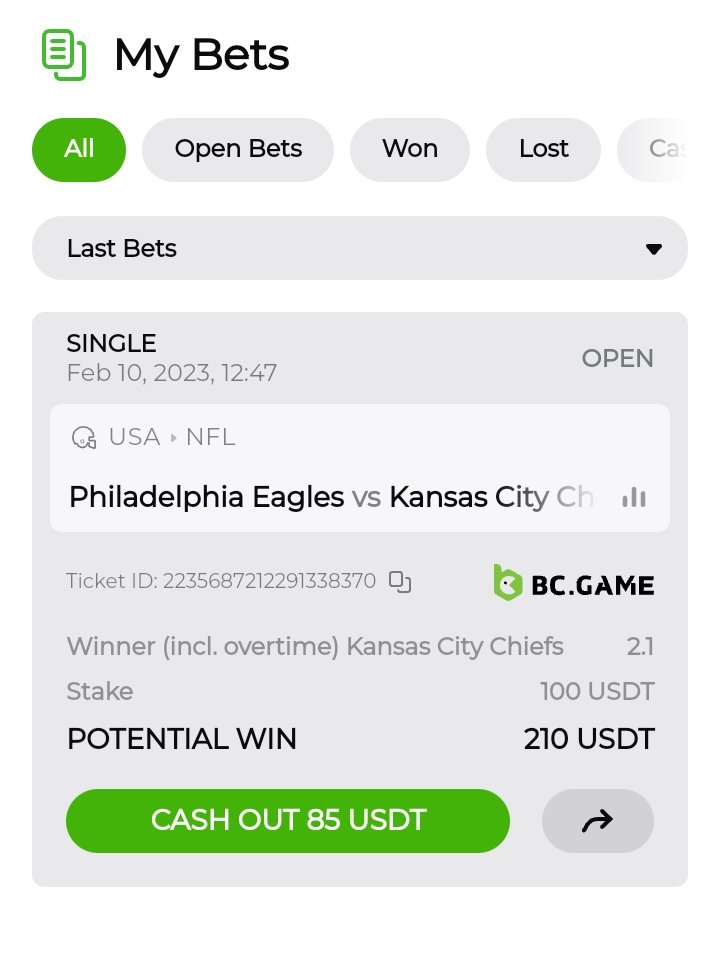Show only Won bets
The image size is (720, 965).
[410, 150]
